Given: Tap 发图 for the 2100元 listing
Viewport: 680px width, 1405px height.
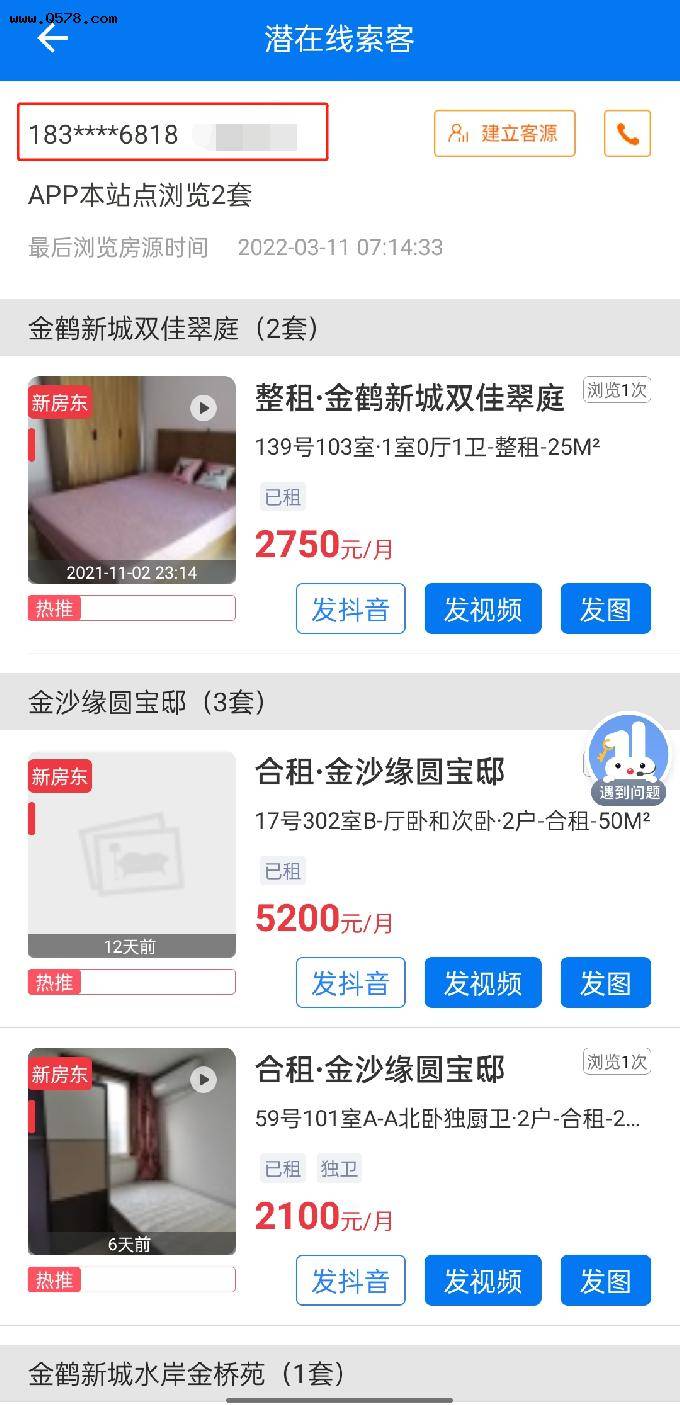Looking at the screenshot, I should point(605,1280).
